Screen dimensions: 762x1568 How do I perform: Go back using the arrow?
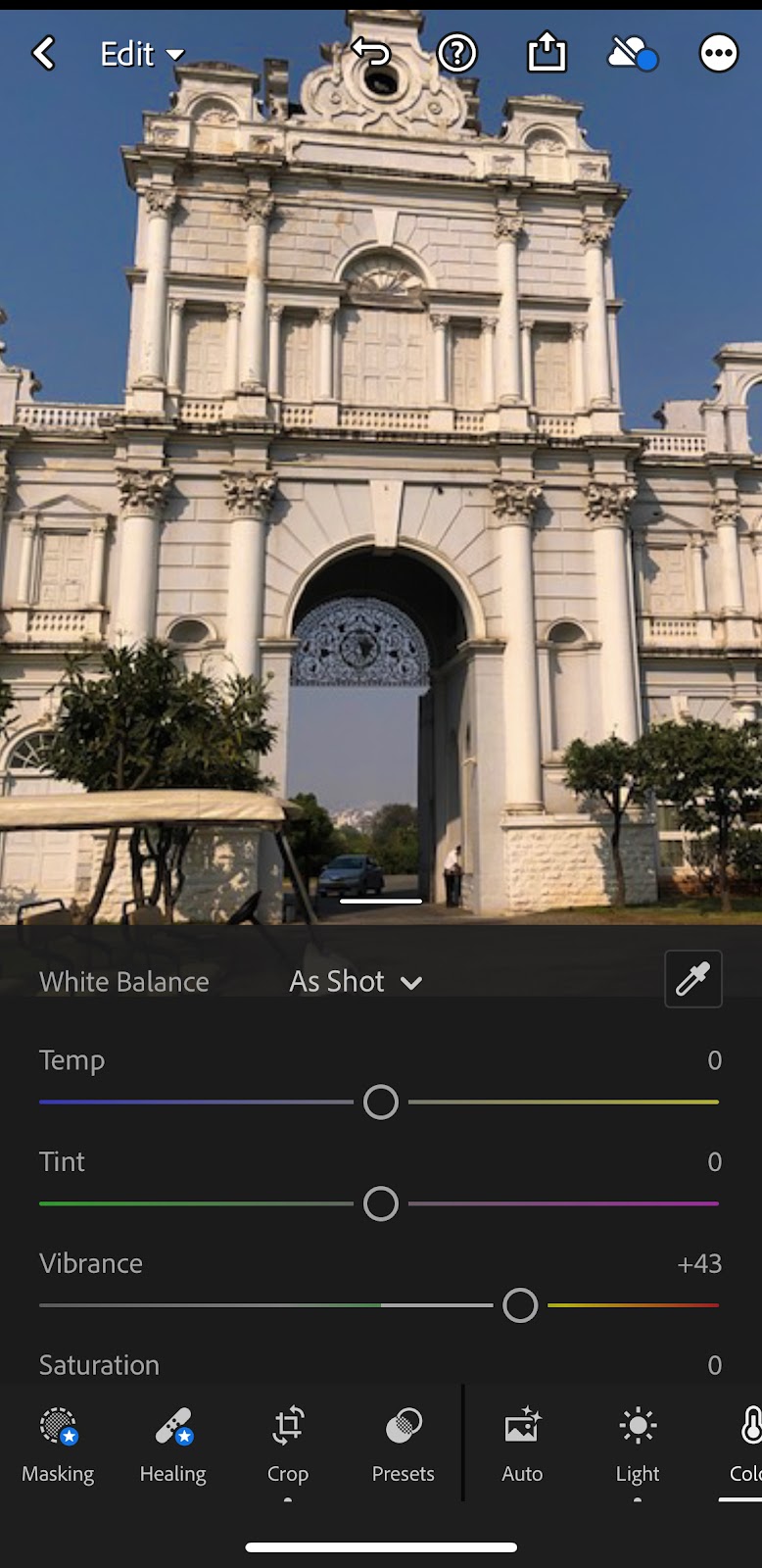click(x=44, y=53)
